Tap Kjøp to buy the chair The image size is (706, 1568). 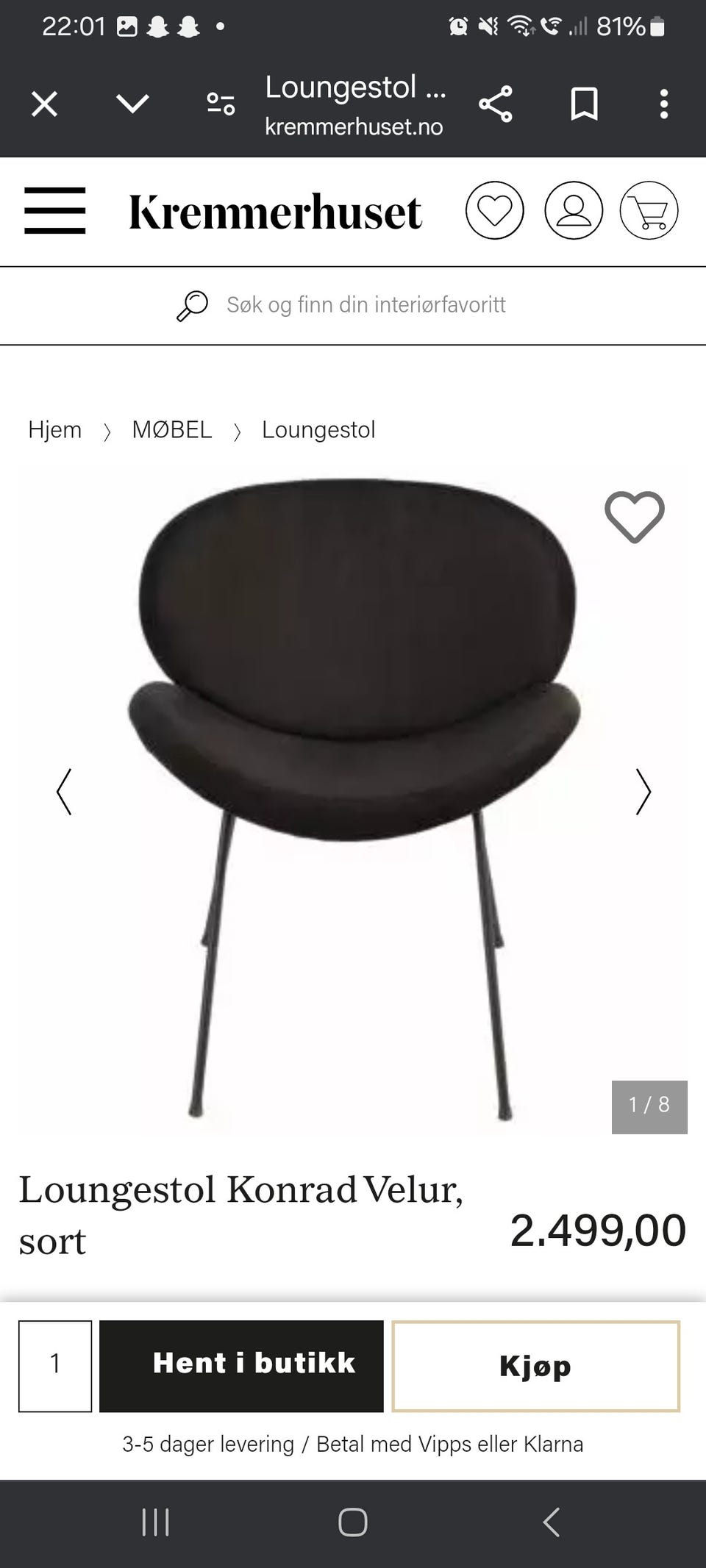[x=535, y=1366]
